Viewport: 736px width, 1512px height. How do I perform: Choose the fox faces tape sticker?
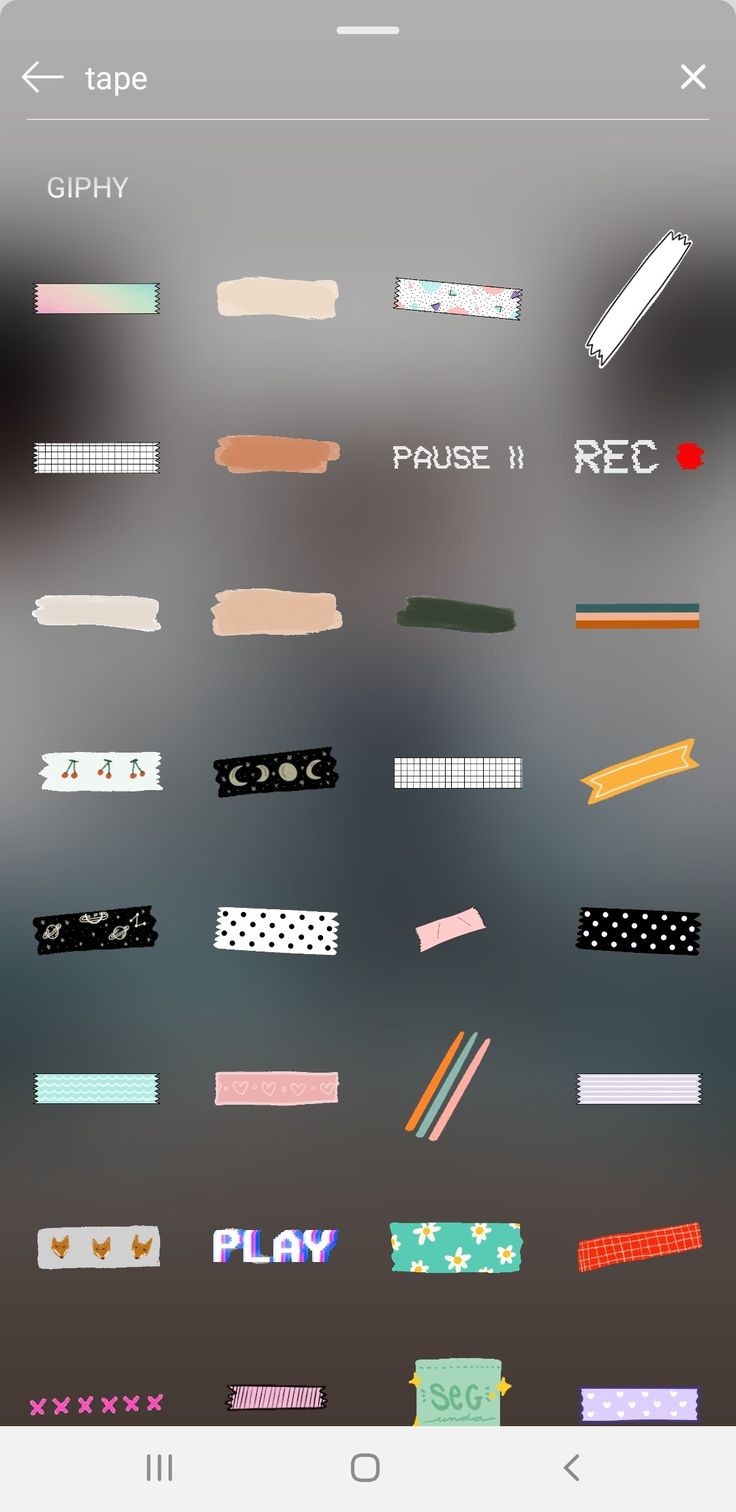[x=98, y=1247]
